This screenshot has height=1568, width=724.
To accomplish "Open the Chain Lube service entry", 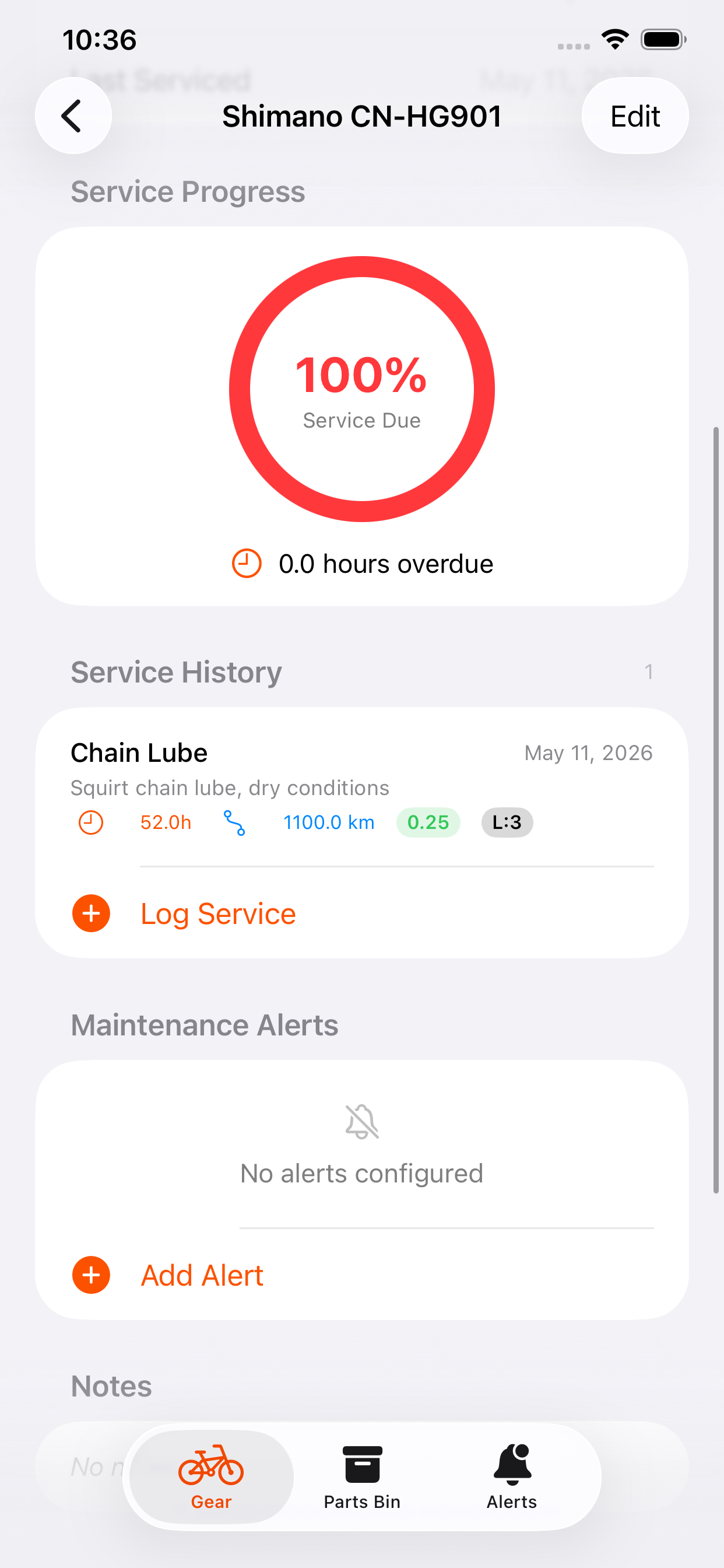I will pos(362,786).
